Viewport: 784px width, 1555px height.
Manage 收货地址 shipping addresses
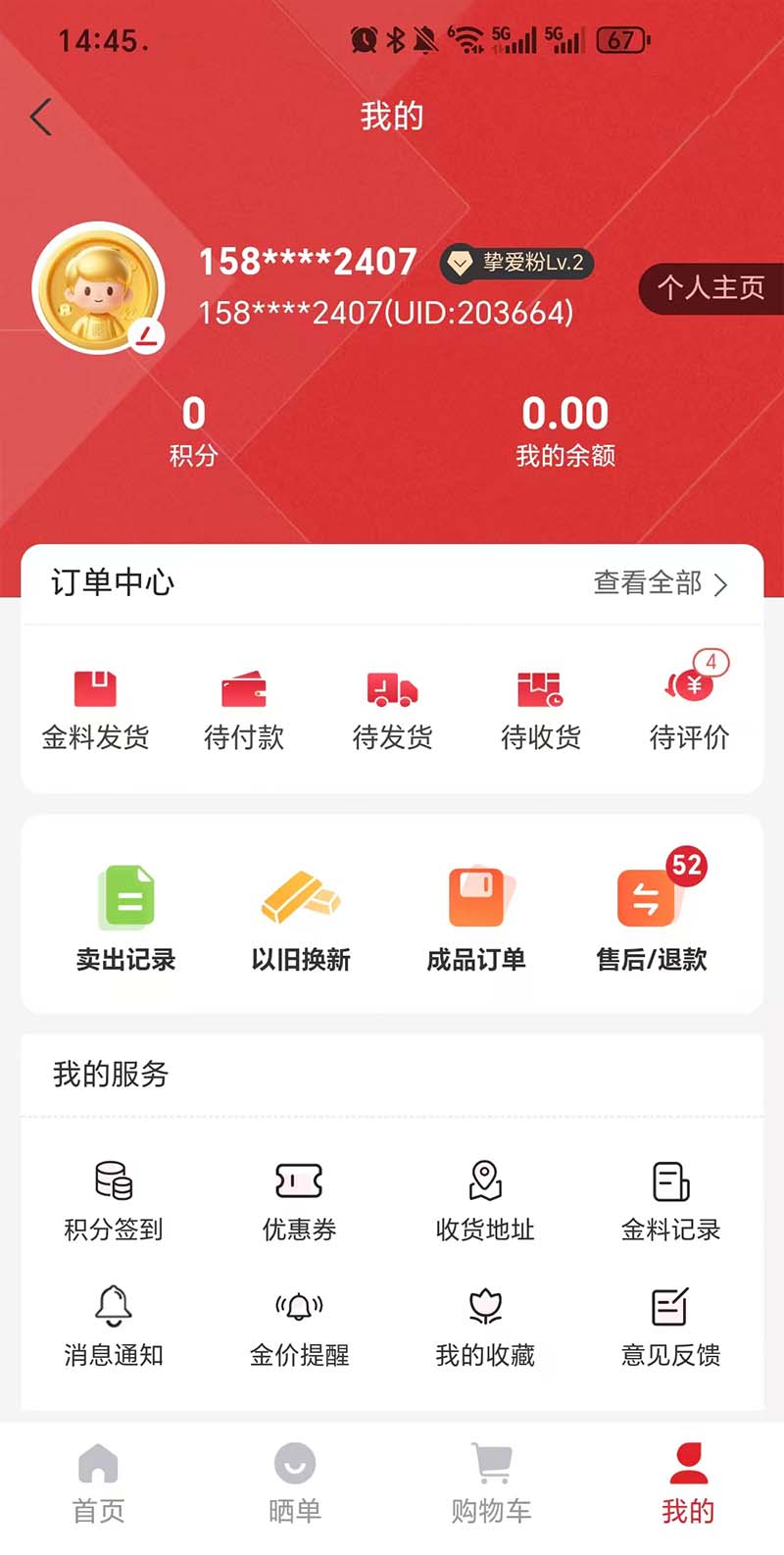(485, 1200)
